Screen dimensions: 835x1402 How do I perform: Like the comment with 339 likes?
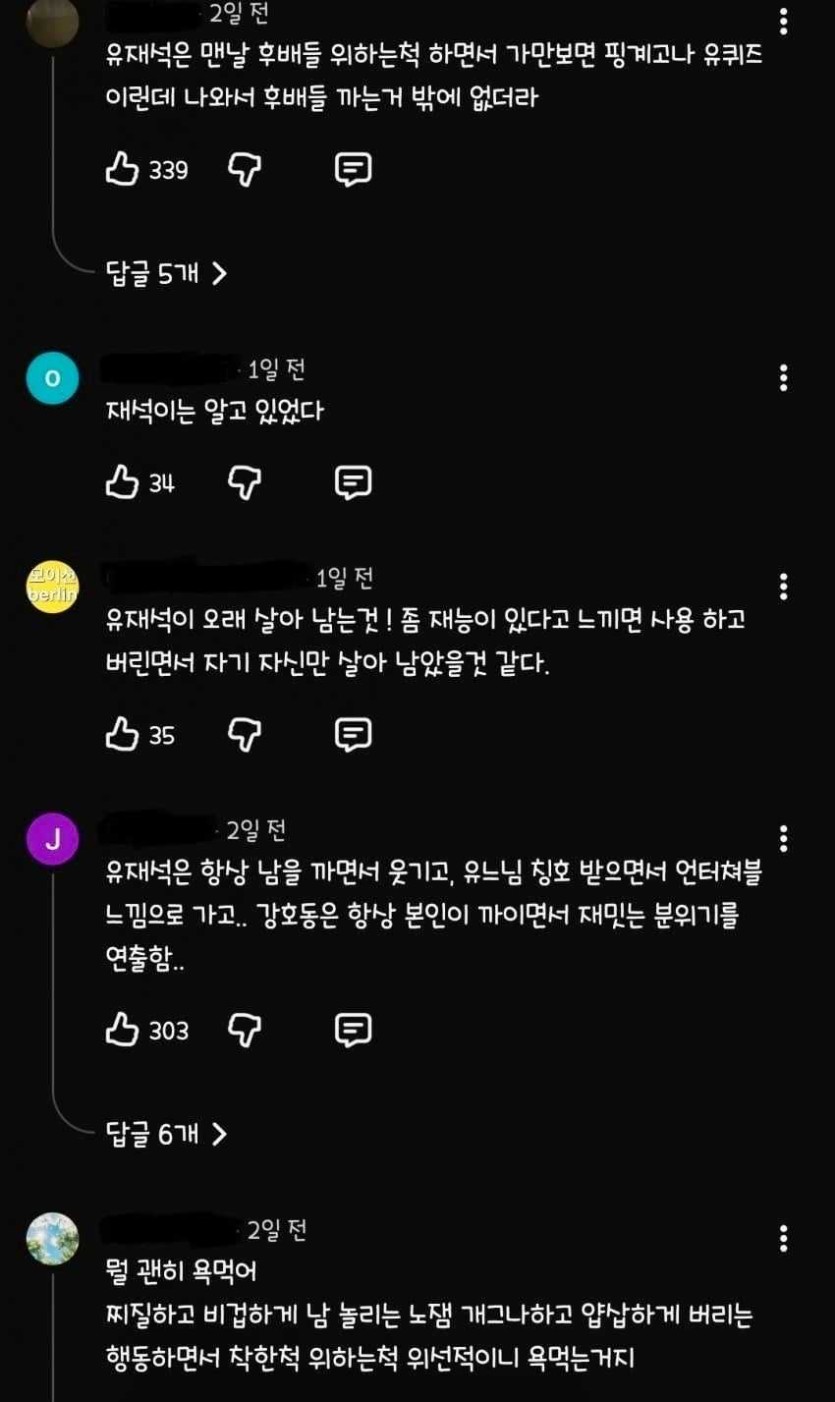point(122,170)
